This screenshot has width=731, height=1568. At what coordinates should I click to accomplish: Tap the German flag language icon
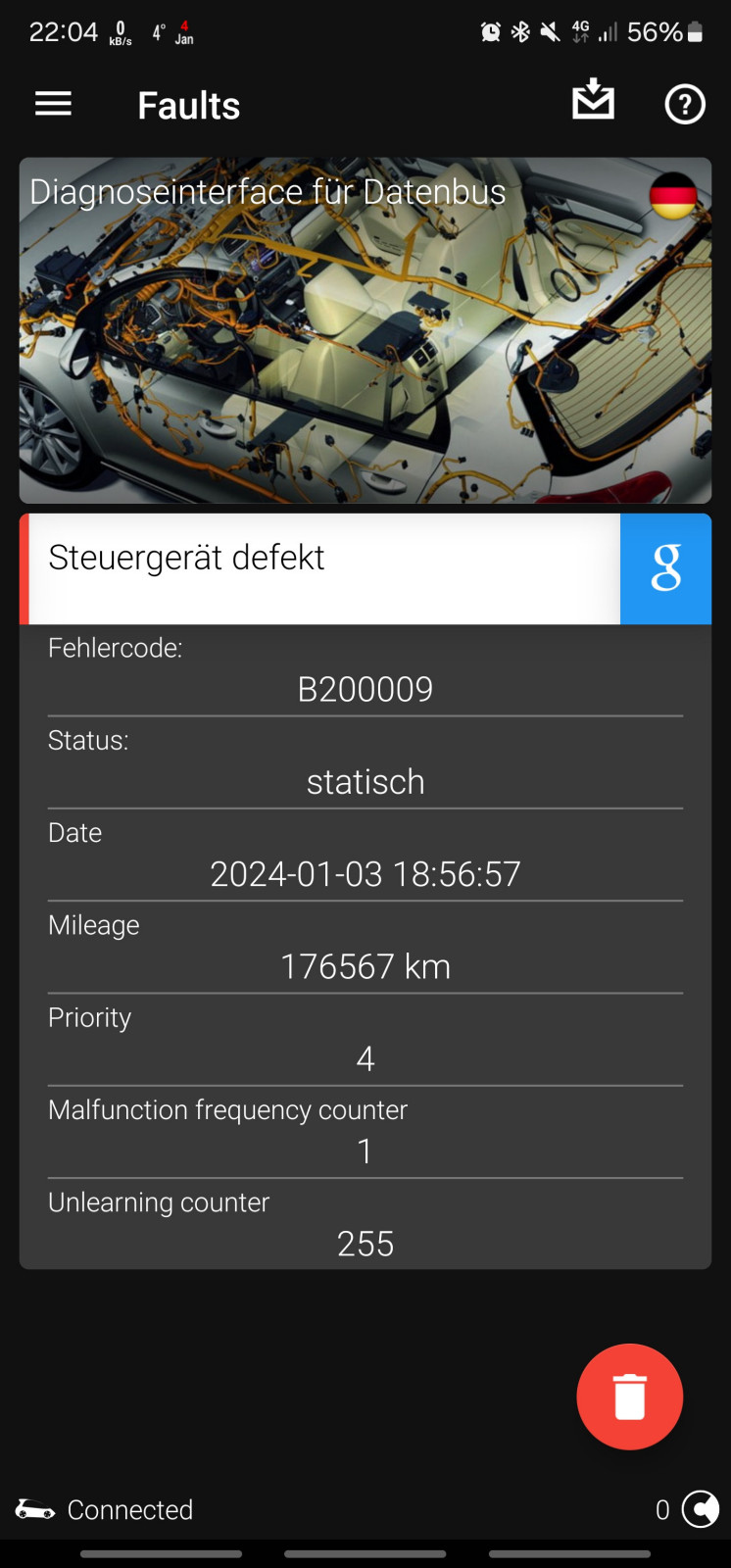pos(675,194)
